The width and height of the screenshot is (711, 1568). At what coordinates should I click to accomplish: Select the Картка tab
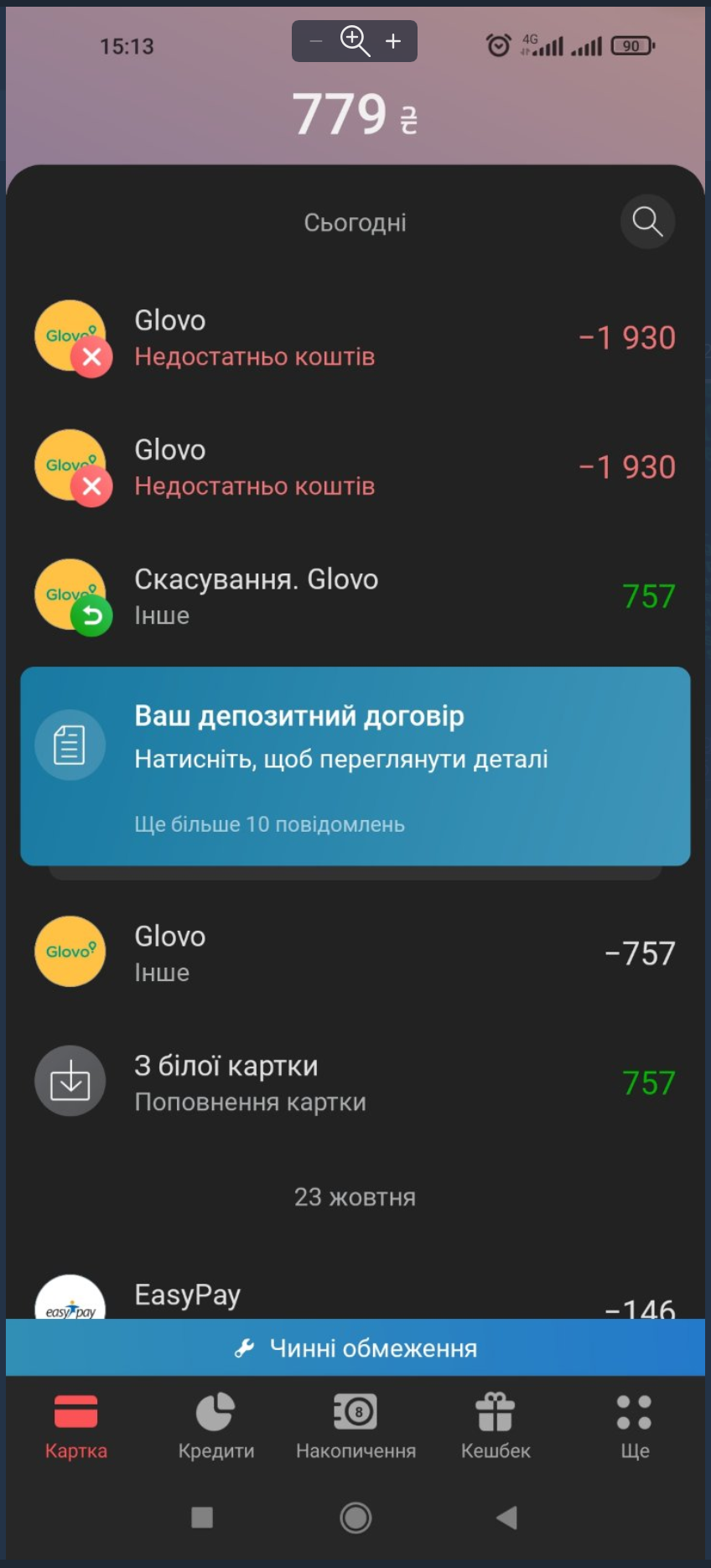(75, 1425)
